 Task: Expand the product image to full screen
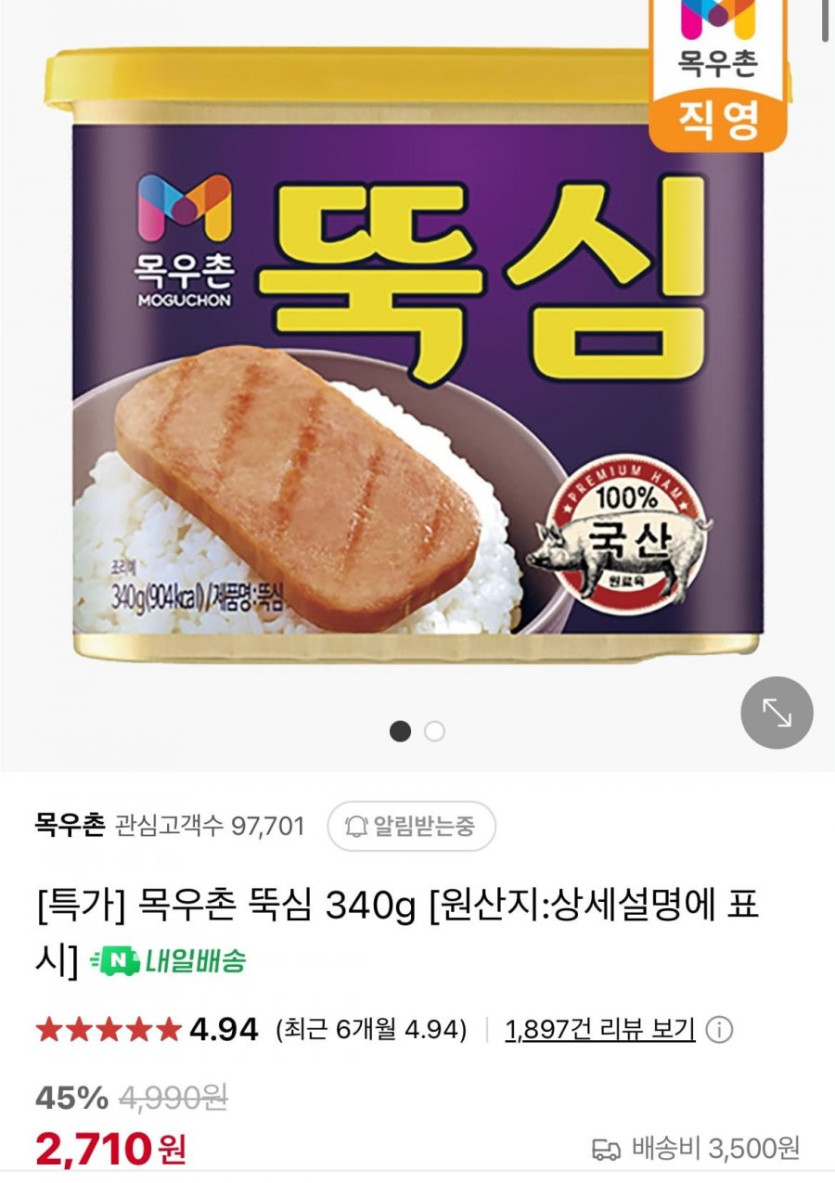[x=776, y=712]
